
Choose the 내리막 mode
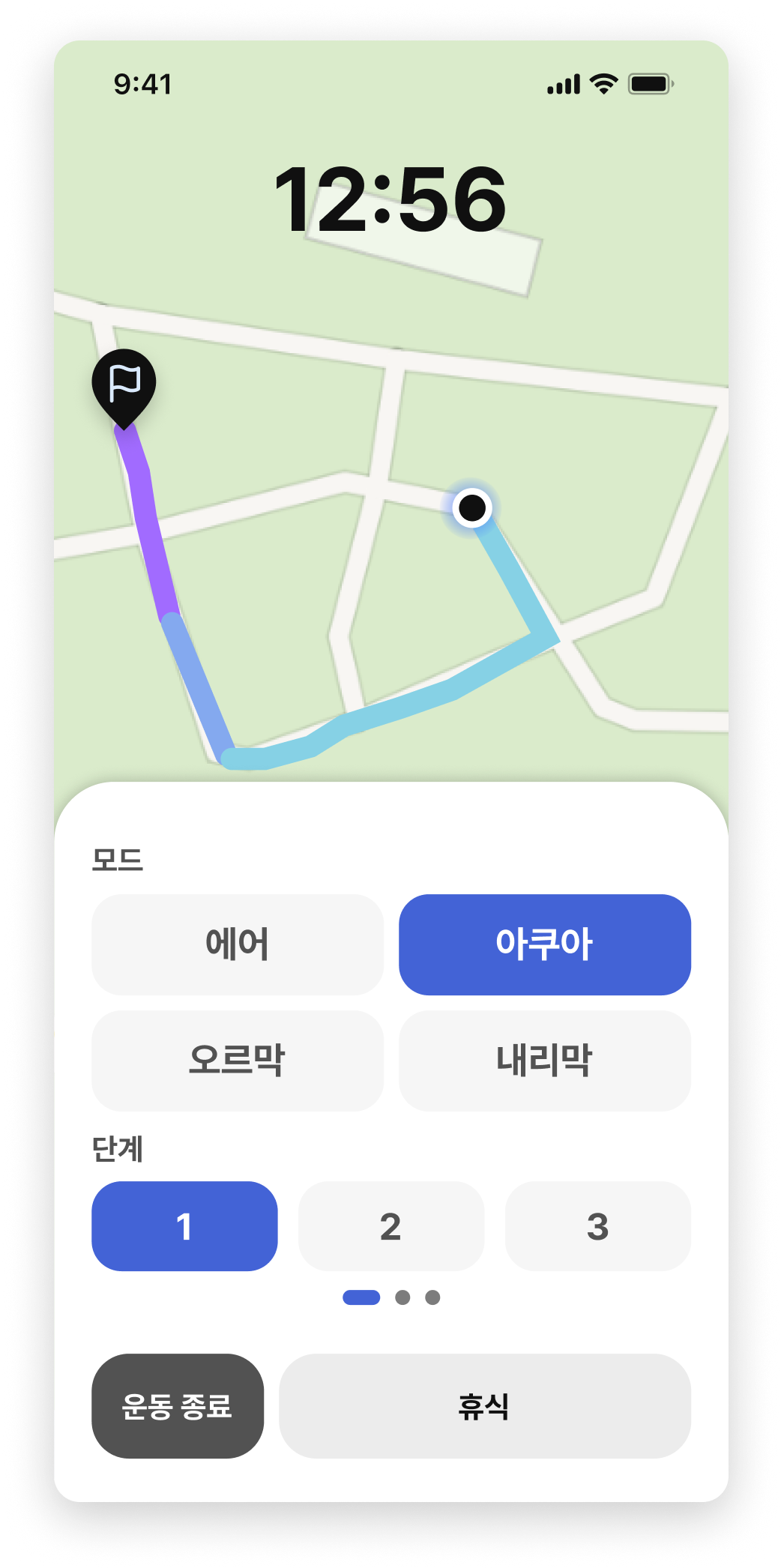coord(544,1061)
